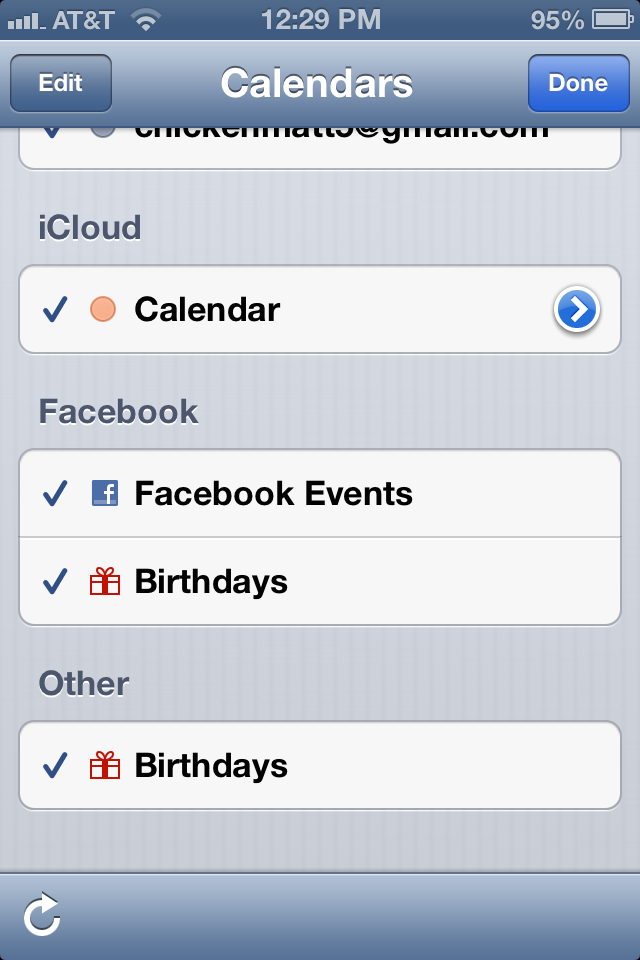Viewport: 640px width, 960px height.
Task: Confirm calendar selection with Done
Action: pyautogui.click(x=578, y=83)
